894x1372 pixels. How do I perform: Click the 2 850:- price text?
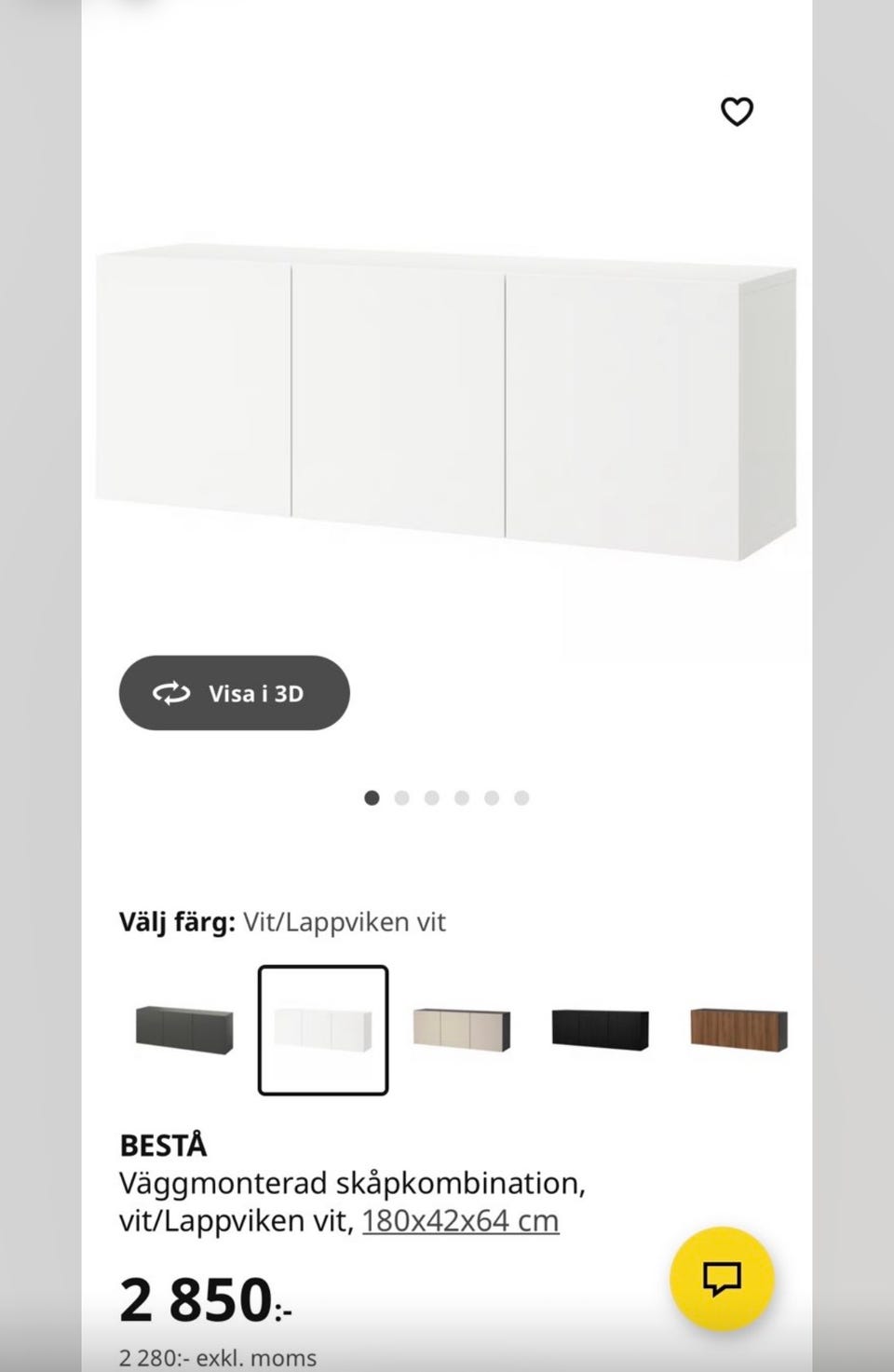pyautogui.click(x=203, y=1298)
